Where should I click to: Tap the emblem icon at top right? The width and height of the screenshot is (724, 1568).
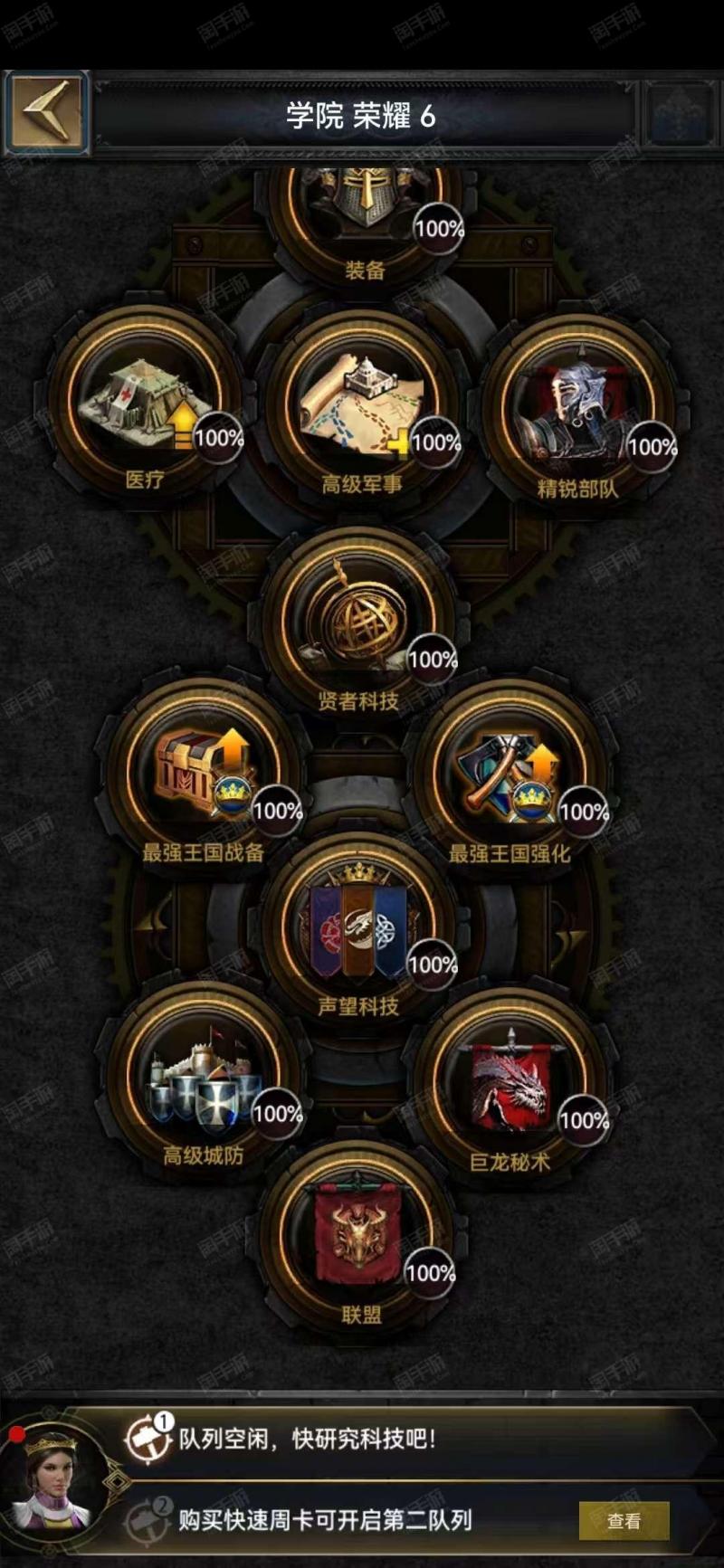click(x=680, y=115)
